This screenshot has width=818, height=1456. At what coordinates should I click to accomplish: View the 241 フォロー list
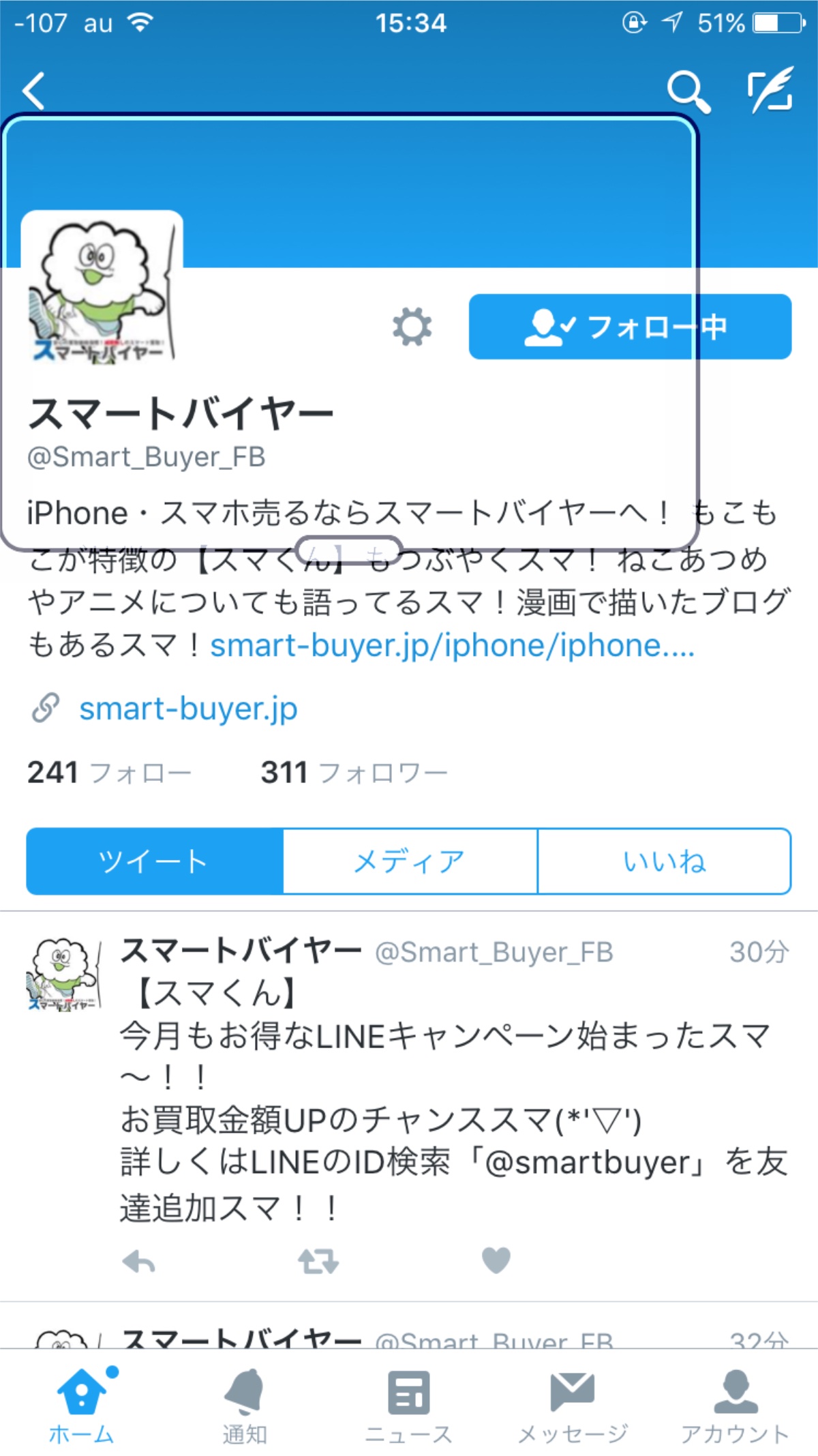[109, 773]
